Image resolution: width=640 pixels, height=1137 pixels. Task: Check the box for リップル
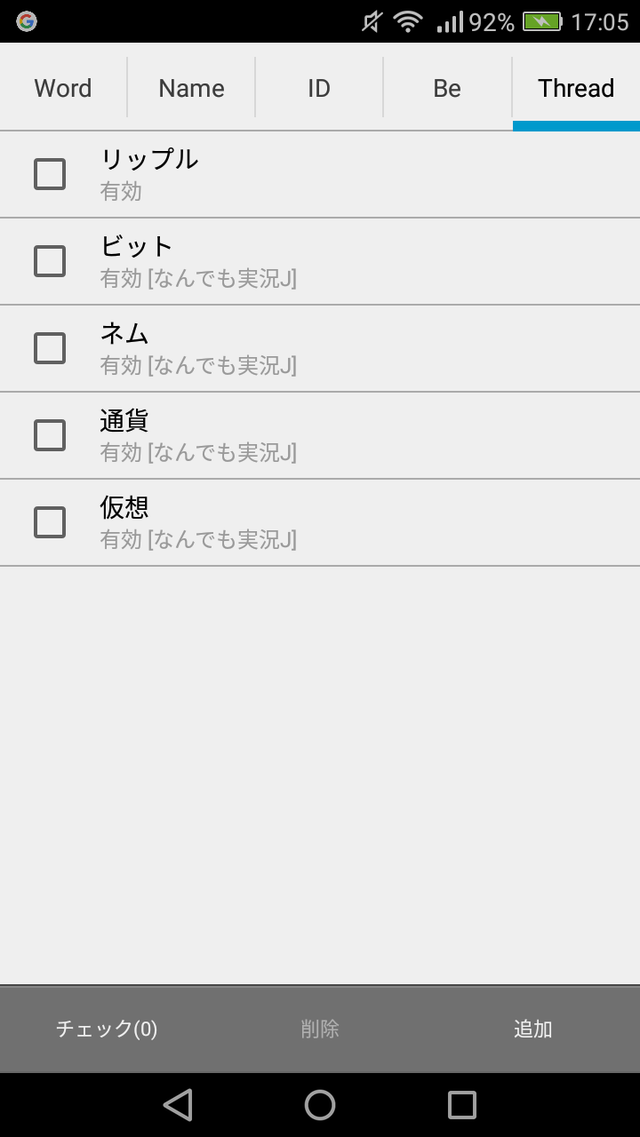pos(50,175)
